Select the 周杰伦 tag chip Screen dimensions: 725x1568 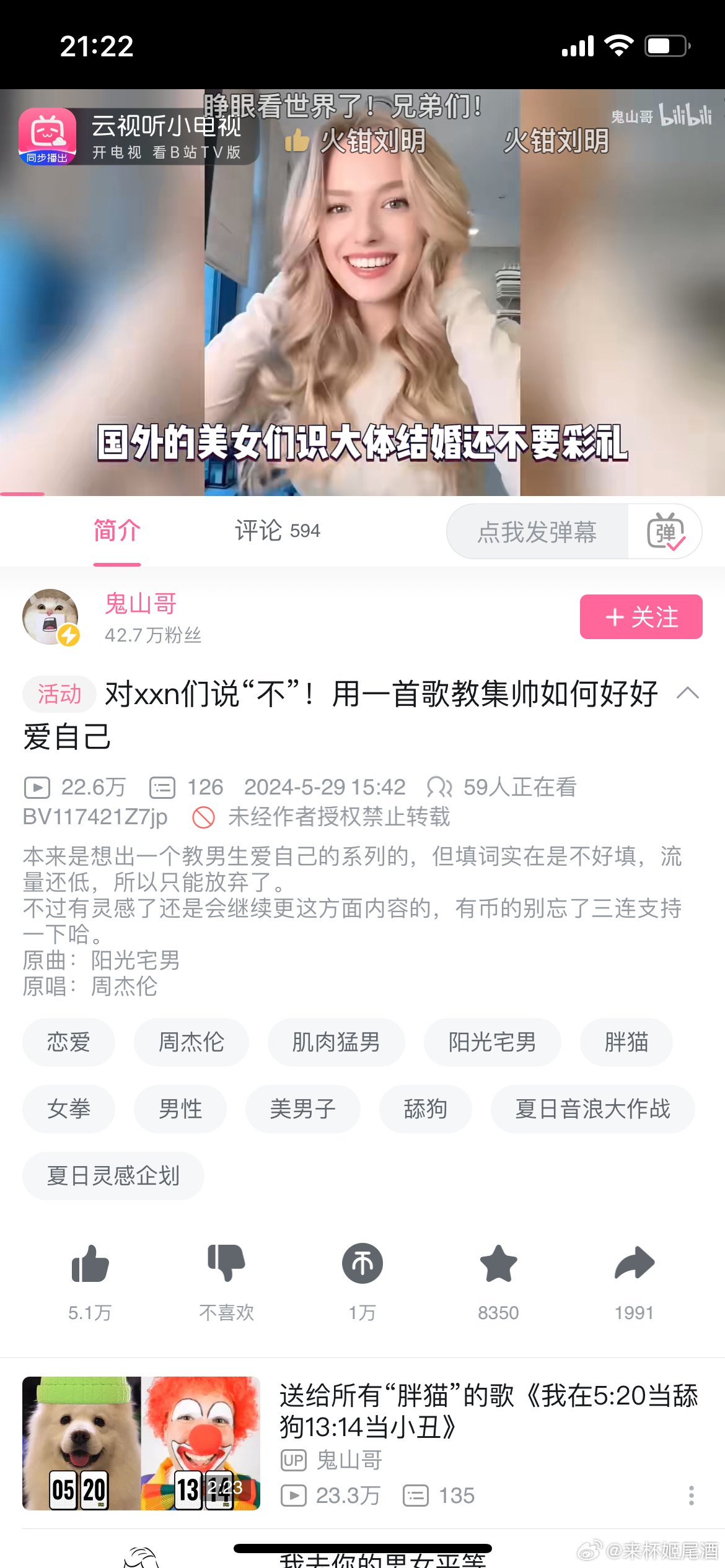point(191,1042)
